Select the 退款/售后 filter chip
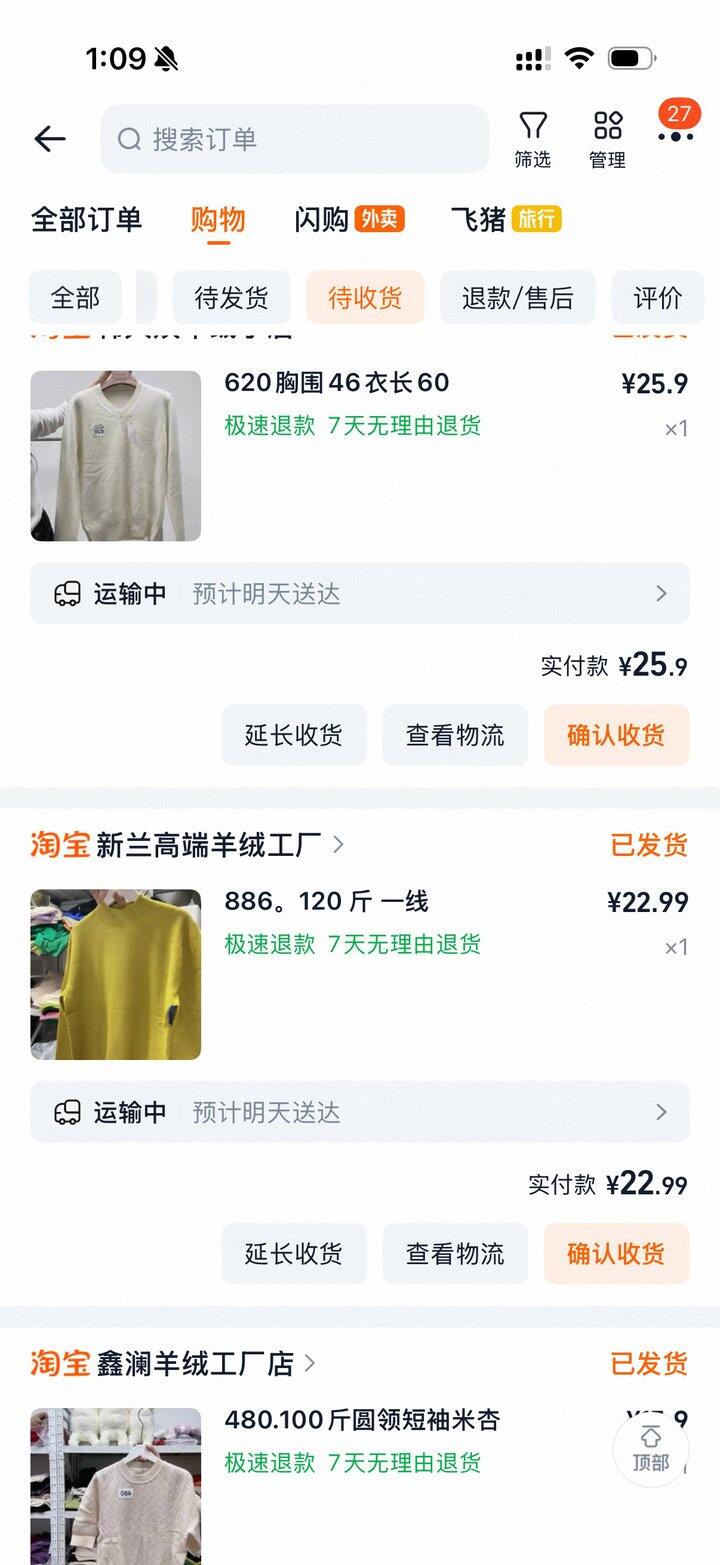This screenshot has width=720, height=1565. tap(517, 297)
